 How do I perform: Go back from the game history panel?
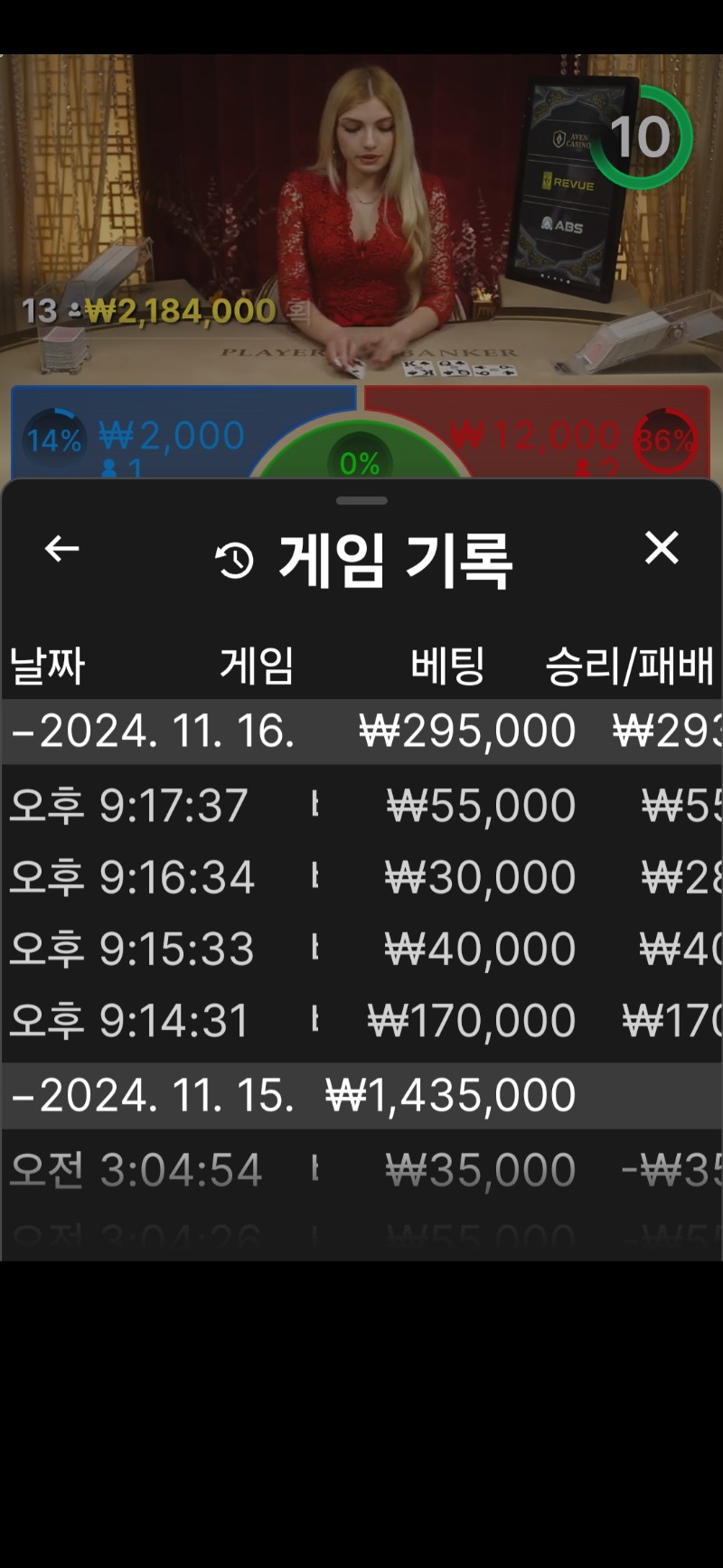(x=61, y=548)
